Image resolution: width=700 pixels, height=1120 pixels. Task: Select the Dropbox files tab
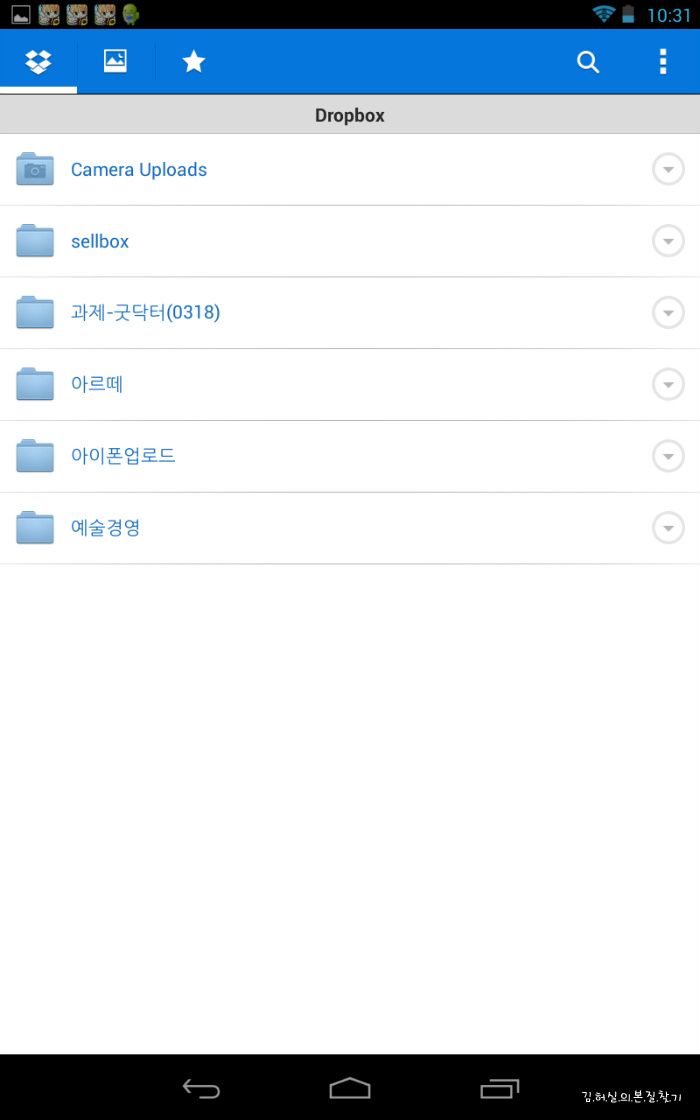(38, 61)
